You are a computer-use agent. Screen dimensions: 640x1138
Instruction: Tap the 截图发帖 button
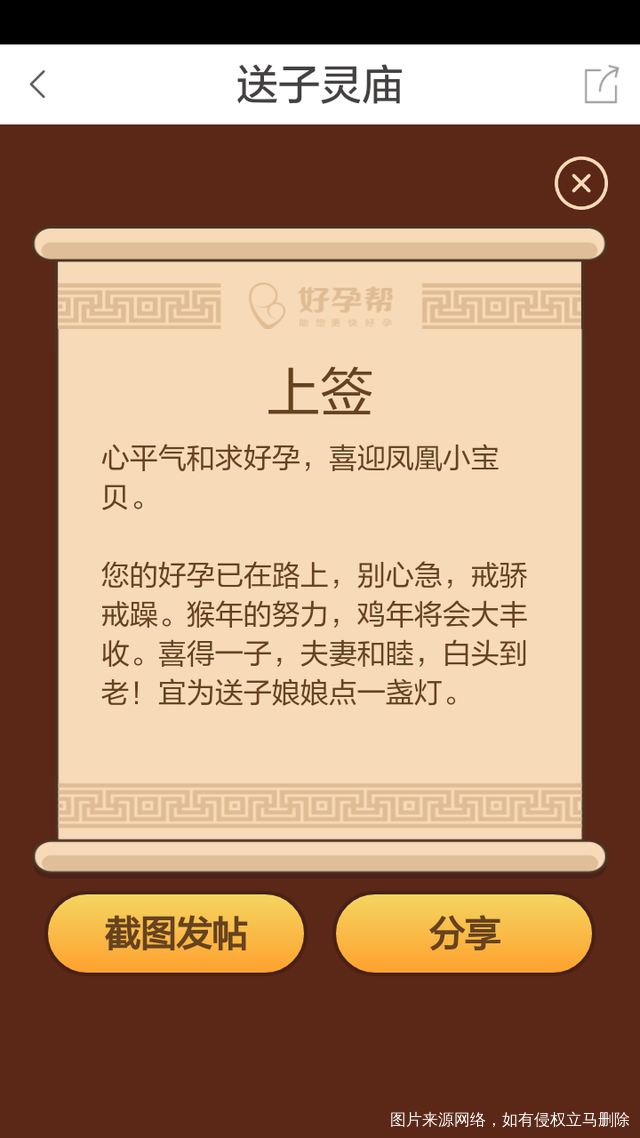click(x=176, y=933)
